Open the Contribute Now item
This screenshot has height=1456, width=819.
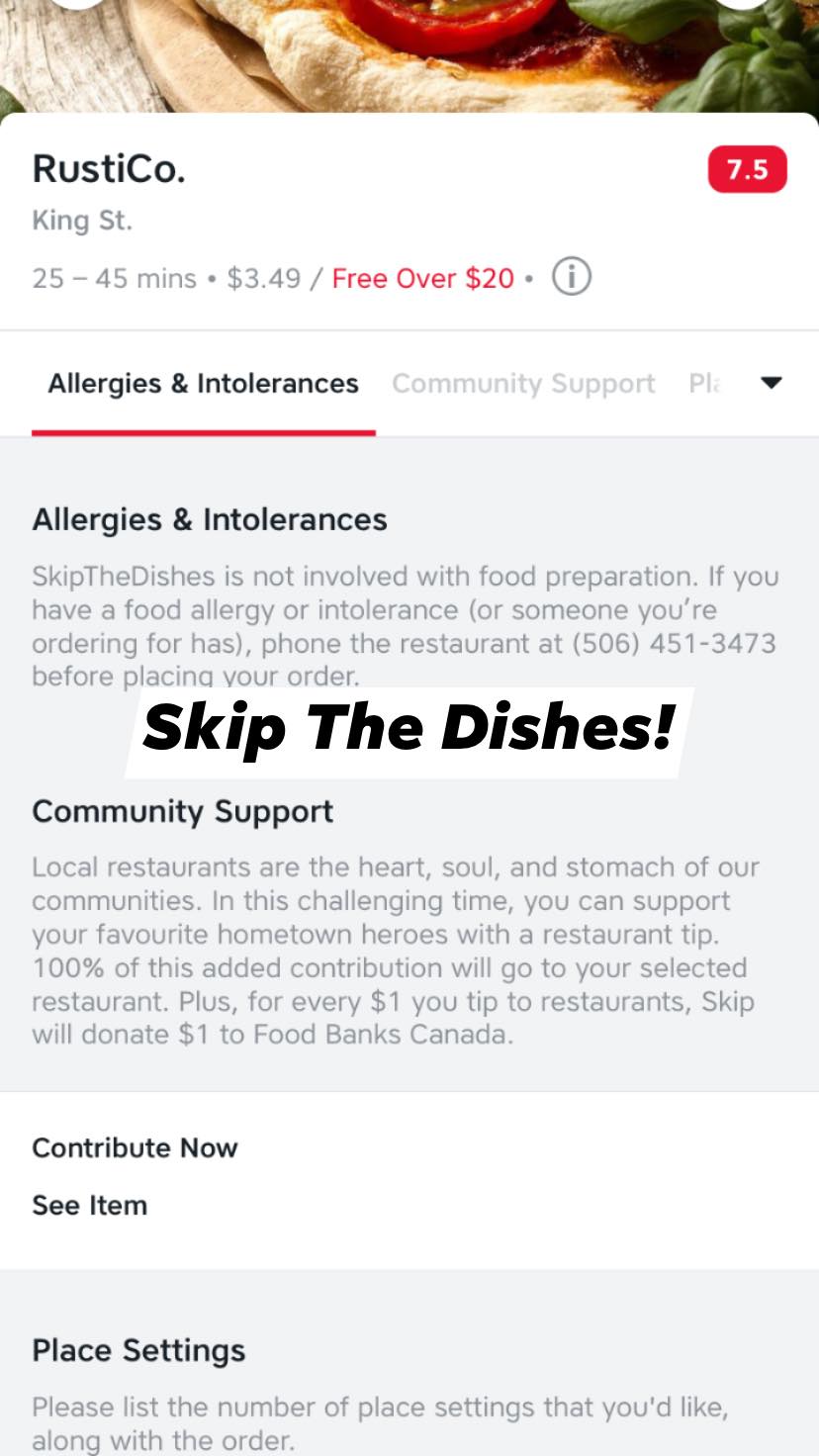click(x=135, y=1147)
